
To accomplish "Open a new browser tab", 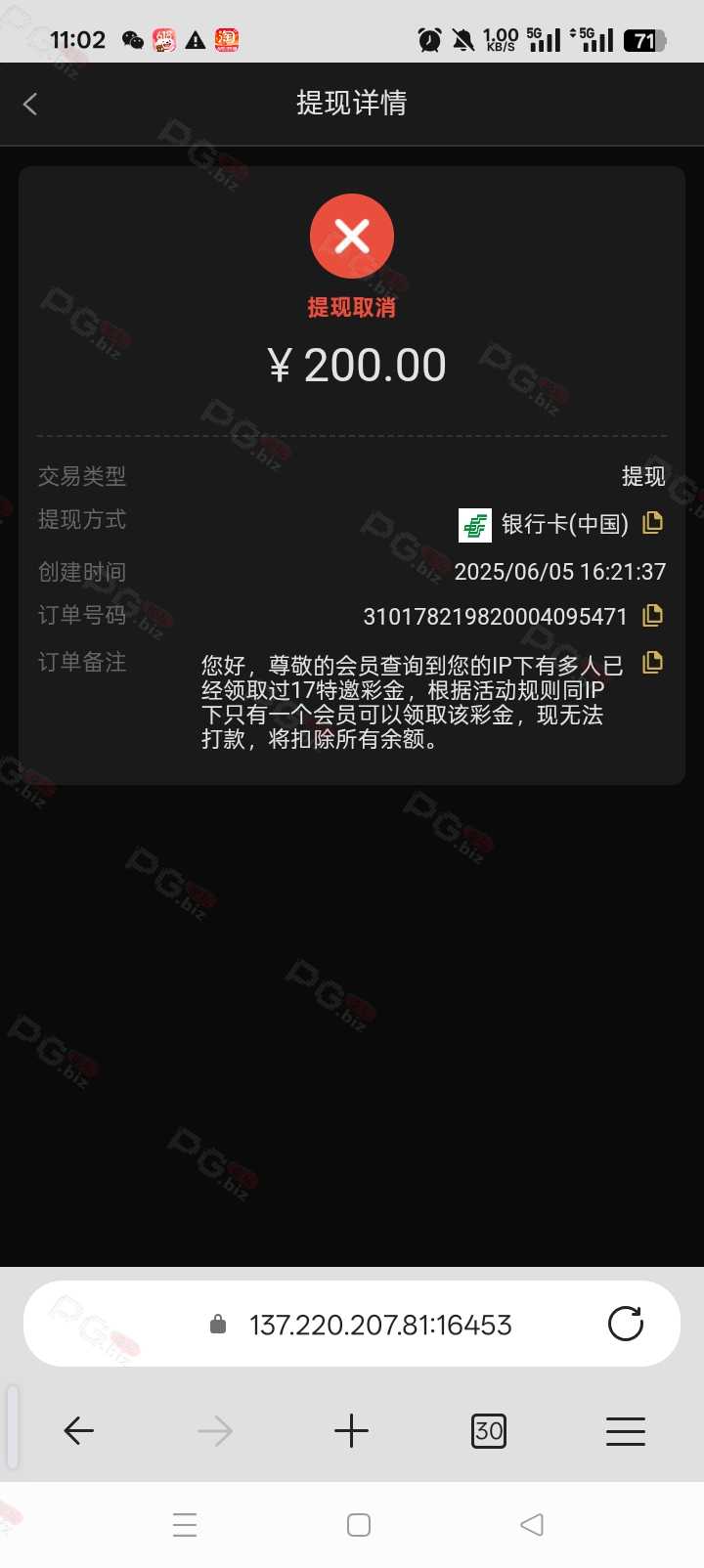I will [351, 1431].
